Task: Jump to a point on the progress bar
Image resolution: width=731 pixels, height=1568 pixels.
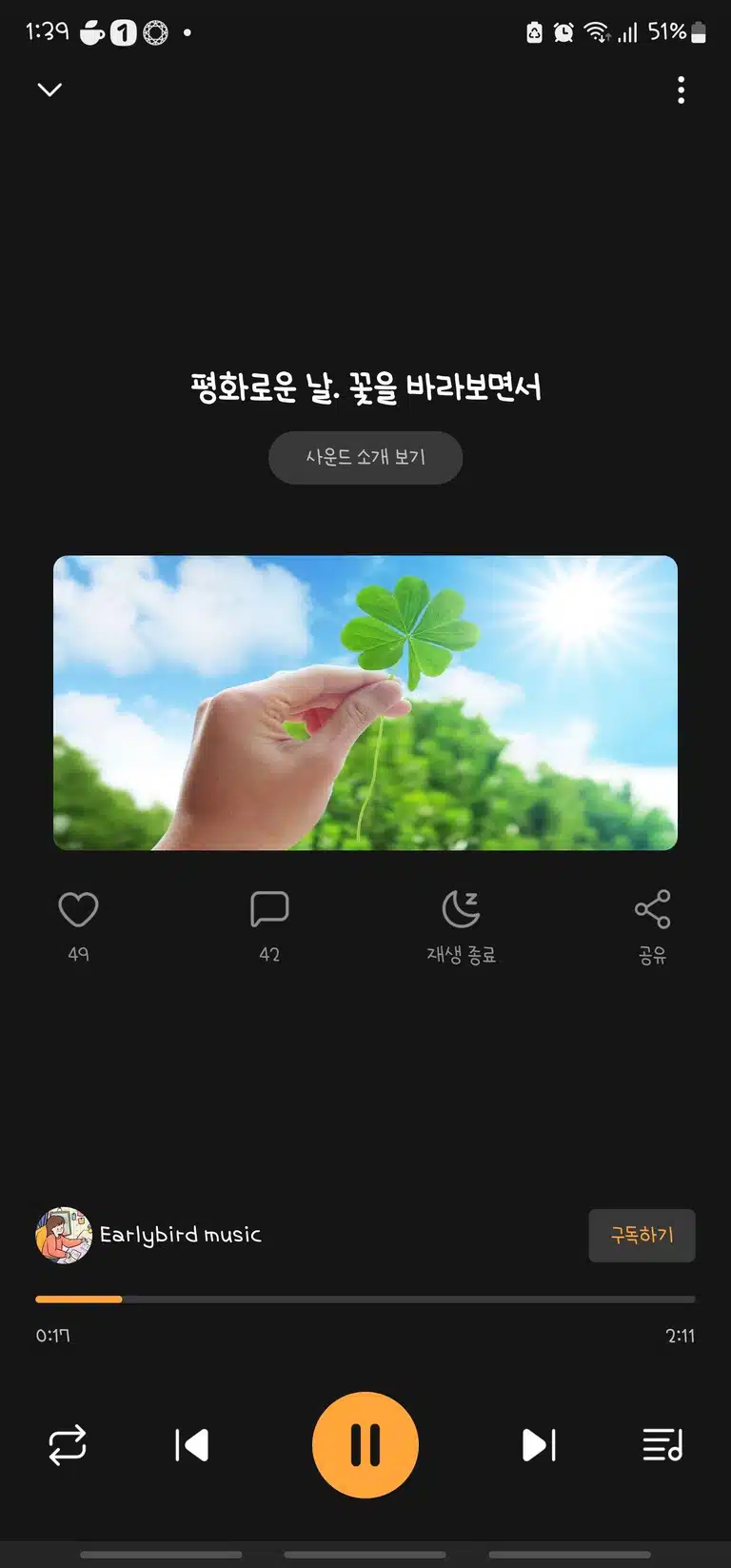Action: tap(365, 1299)
